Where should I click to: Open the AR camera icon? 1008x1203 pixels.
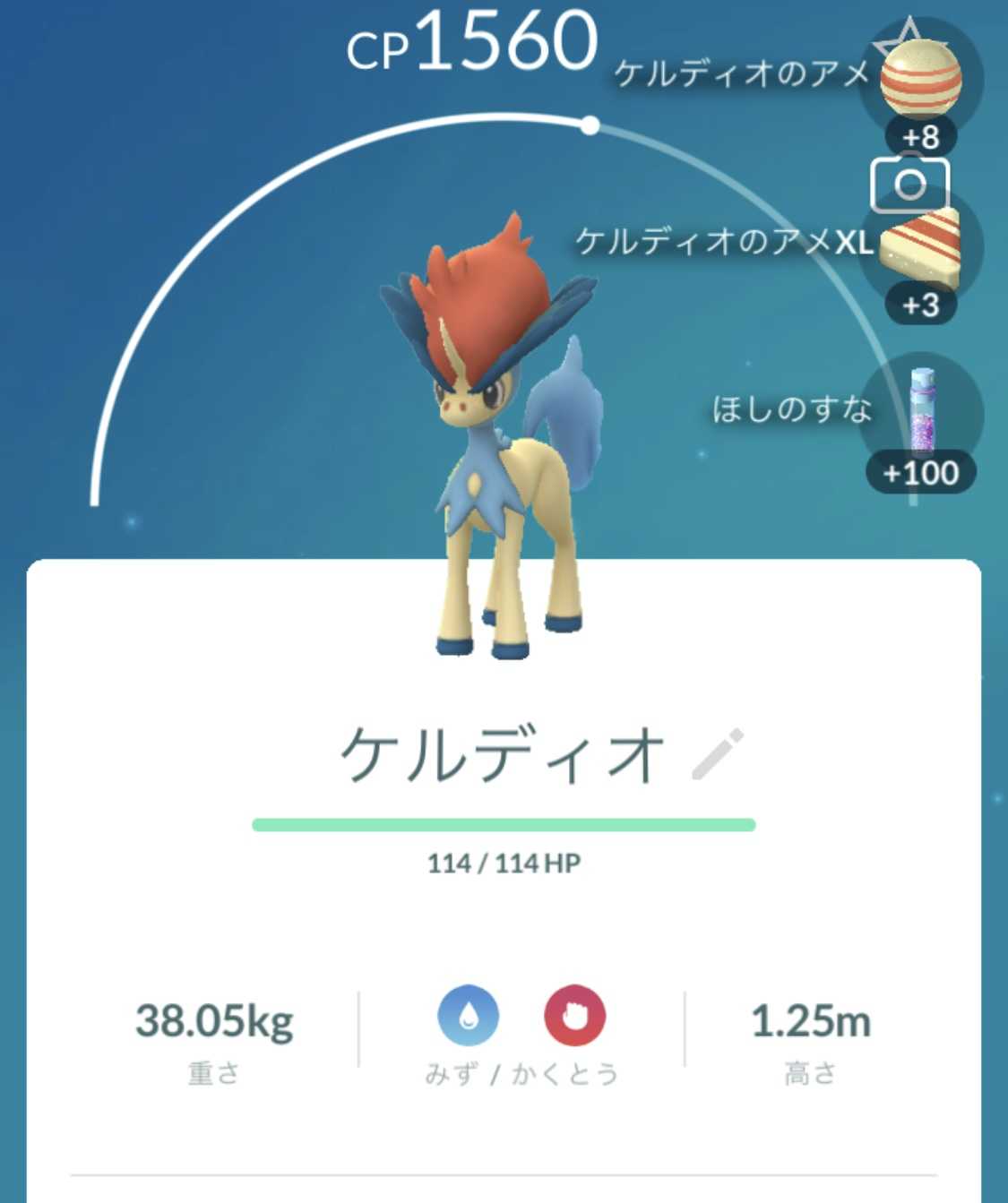coord(909,185)
